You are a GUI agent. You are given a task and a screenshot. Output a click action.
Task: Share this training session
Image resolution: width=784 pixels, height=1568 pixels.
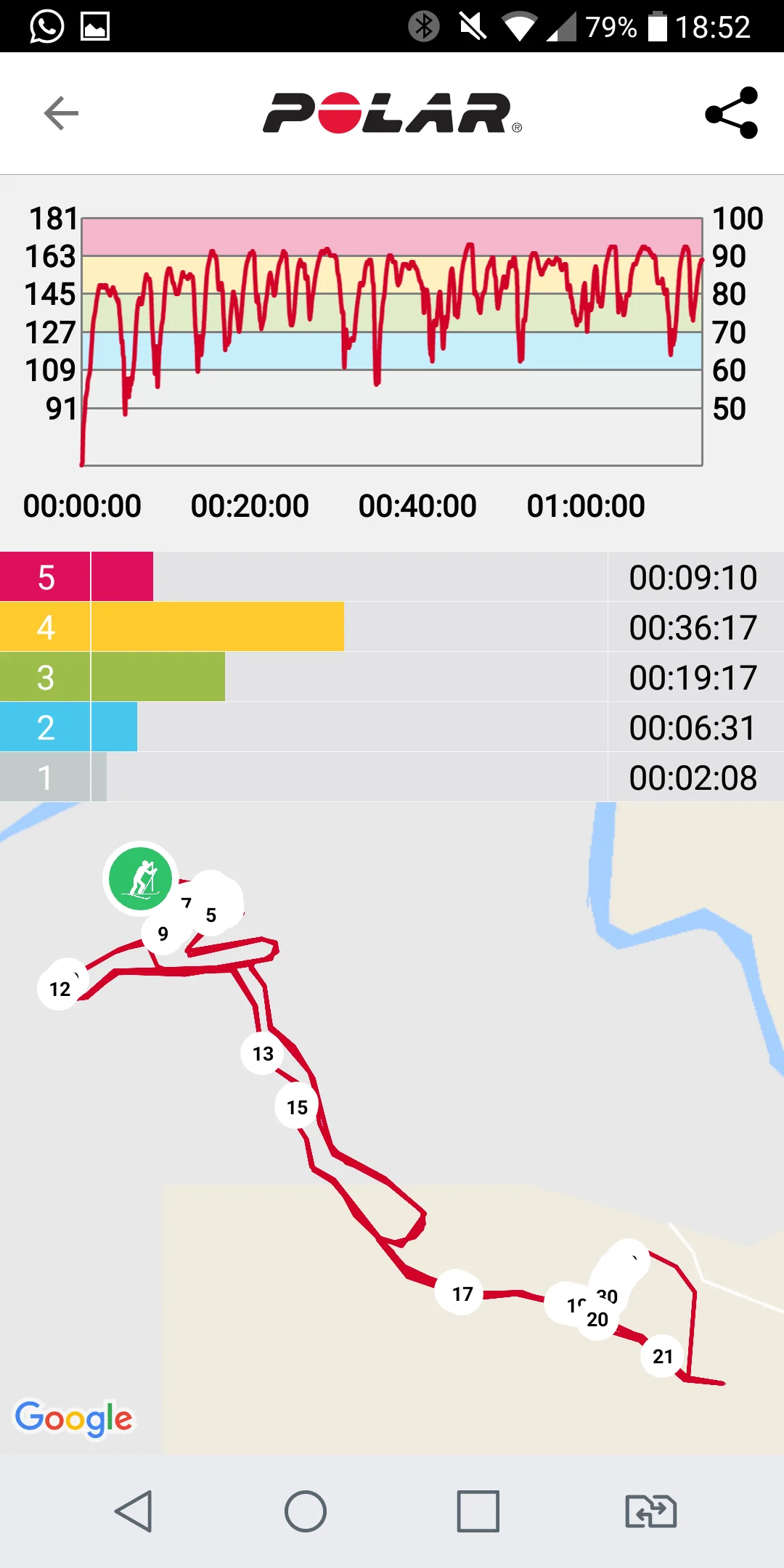coord(732,113)
